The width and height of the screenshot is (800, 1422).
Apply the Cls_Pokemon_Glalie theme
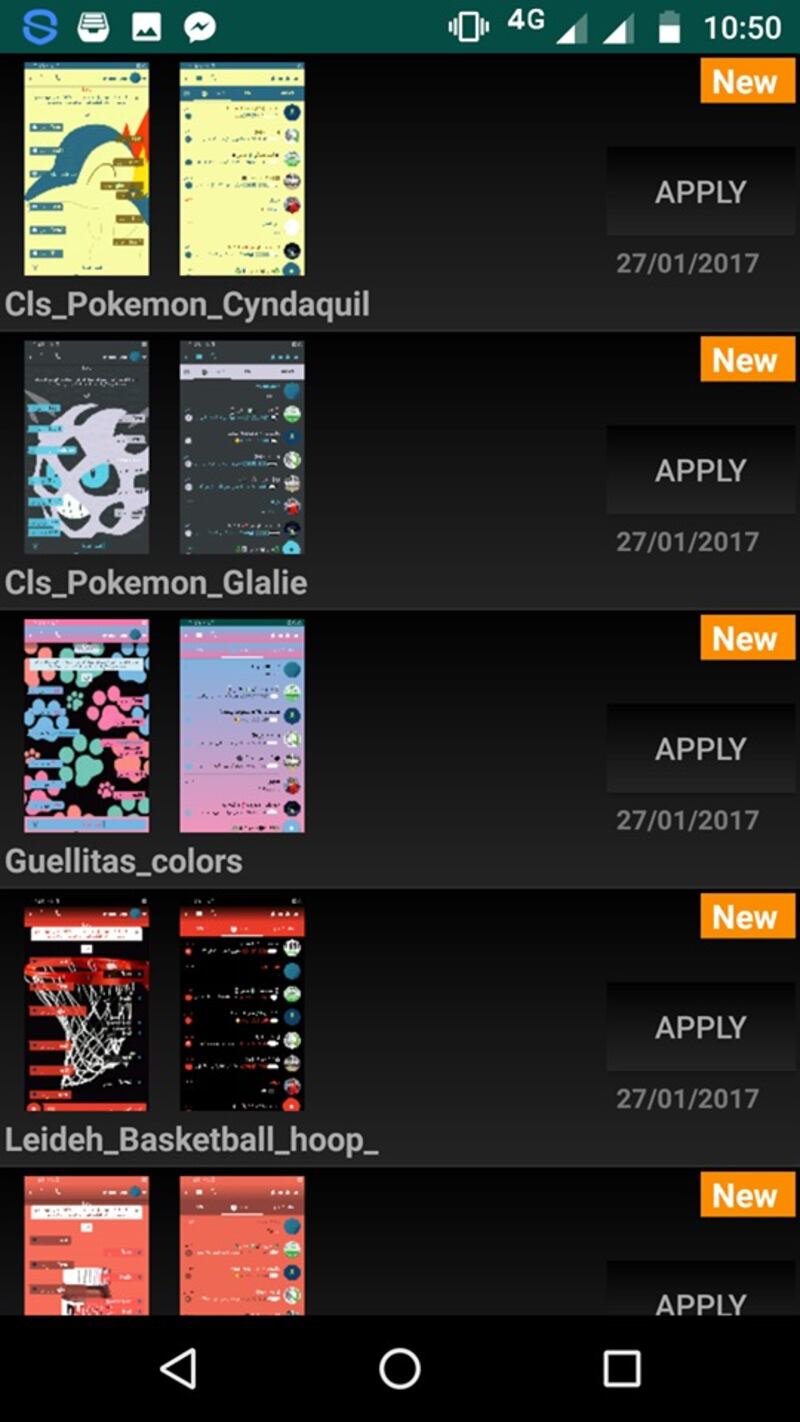700,470
